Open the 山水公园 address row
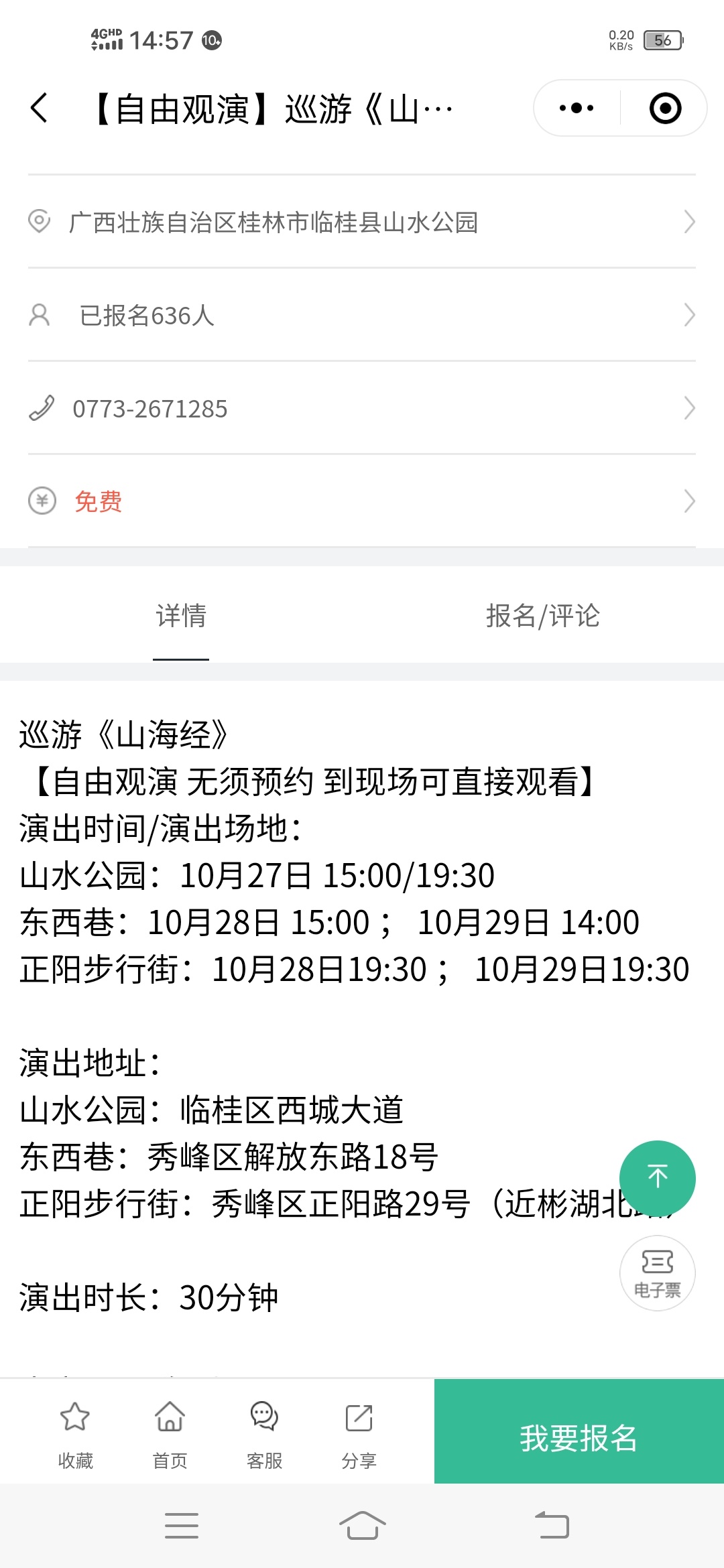This screenshot has height=1568, width=724. pyautogui.click(x=362, y=222)
